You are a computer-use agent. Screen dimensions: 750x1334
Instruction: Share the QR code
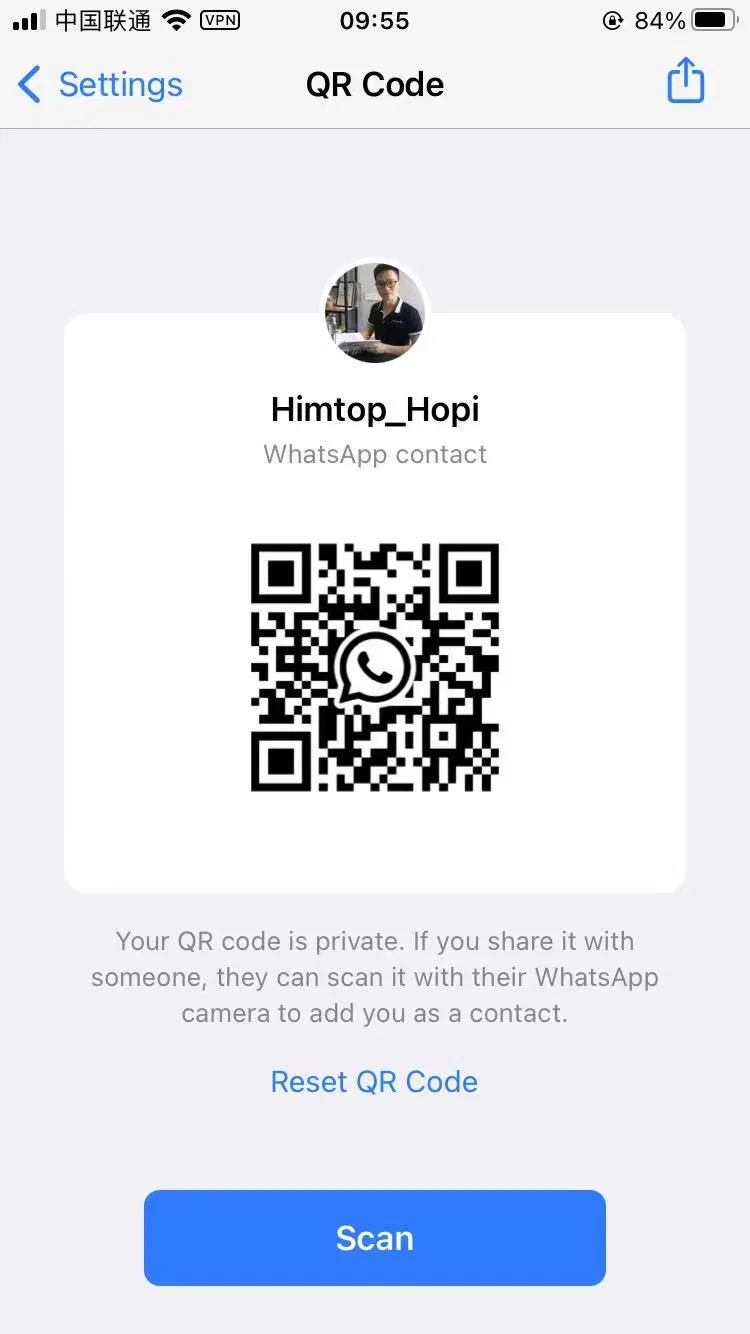click(x=685, y=81)
